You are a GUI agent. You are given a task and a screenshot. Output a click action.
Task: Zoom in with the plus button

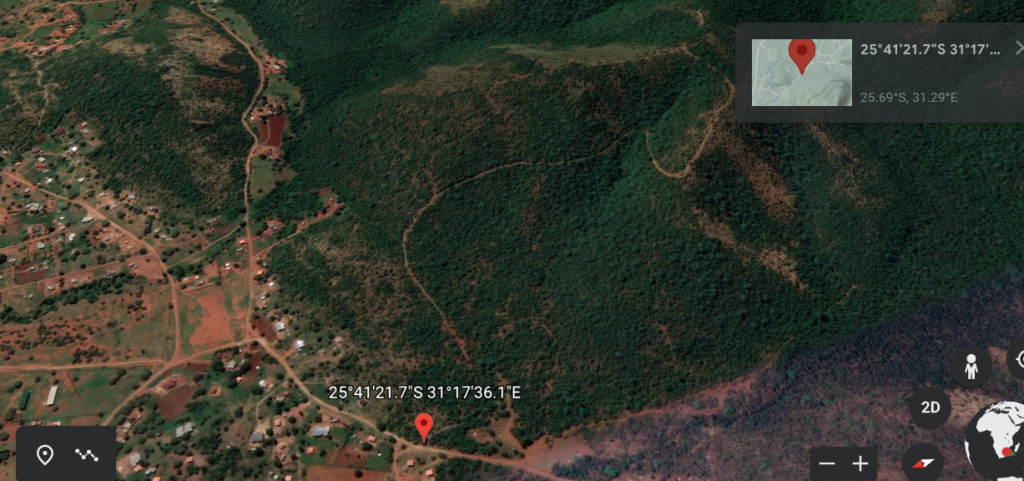pos(861,463)
